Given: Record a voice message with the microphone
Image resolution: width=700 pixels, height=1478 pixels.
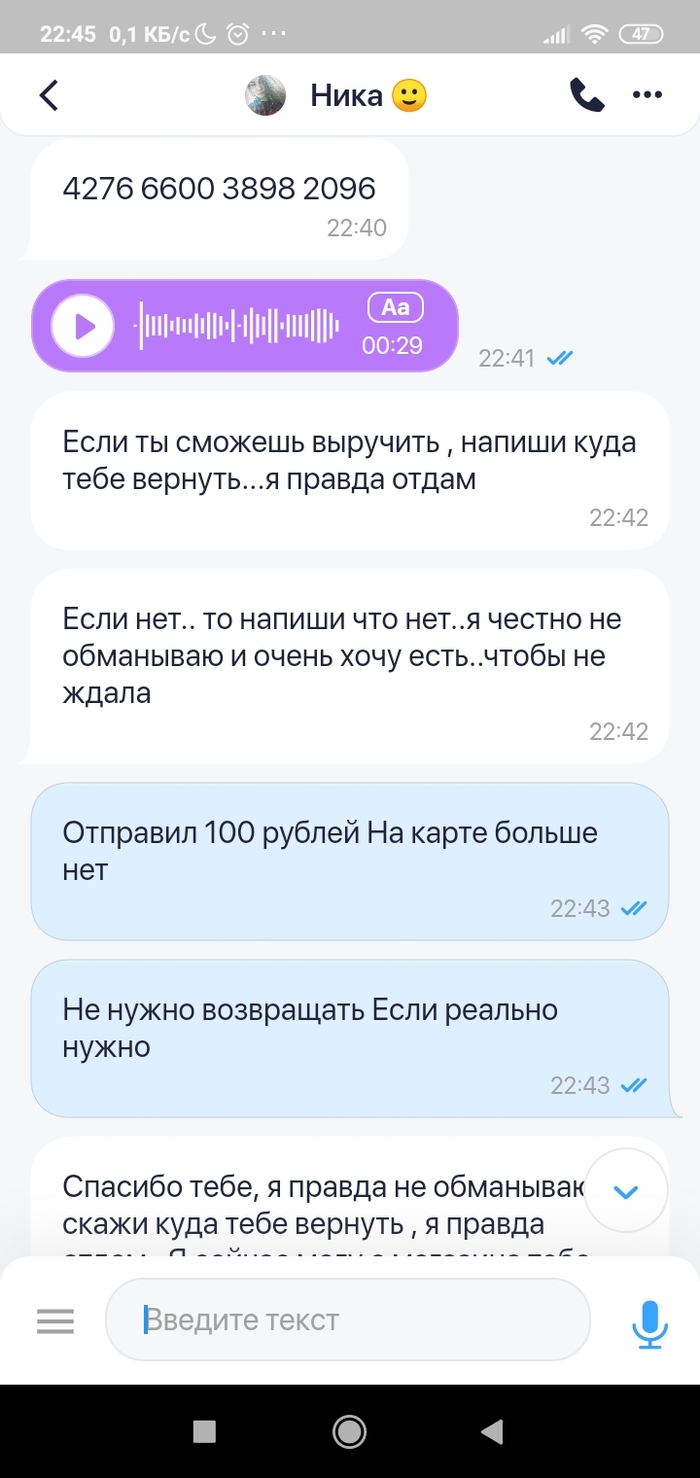Looking at the screenshot, I should point(650,1322).
